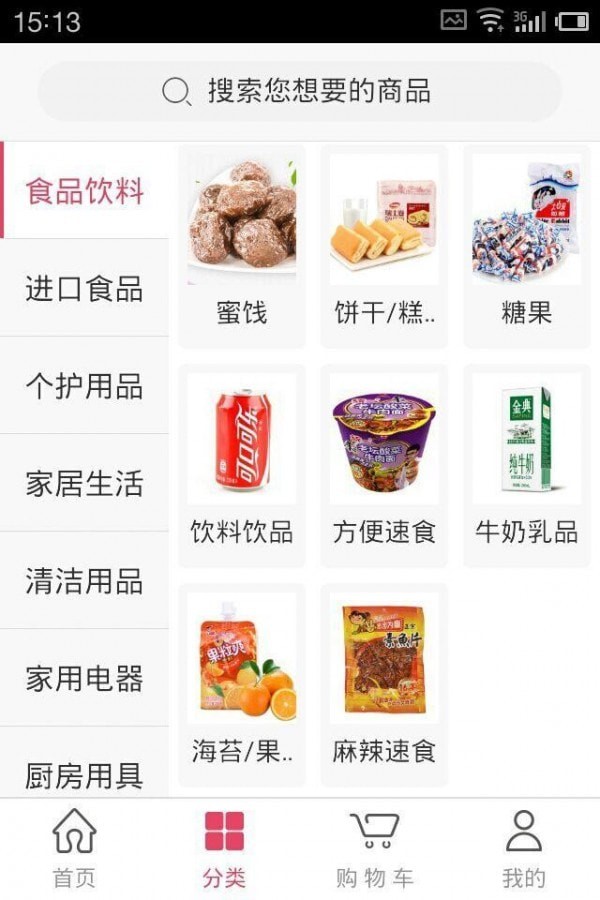The height and width of the screenshot is (900, 600).
Task: Open the 蜜饯 subcategory tile
Action: pyautogui.click(x=242, y=246)
